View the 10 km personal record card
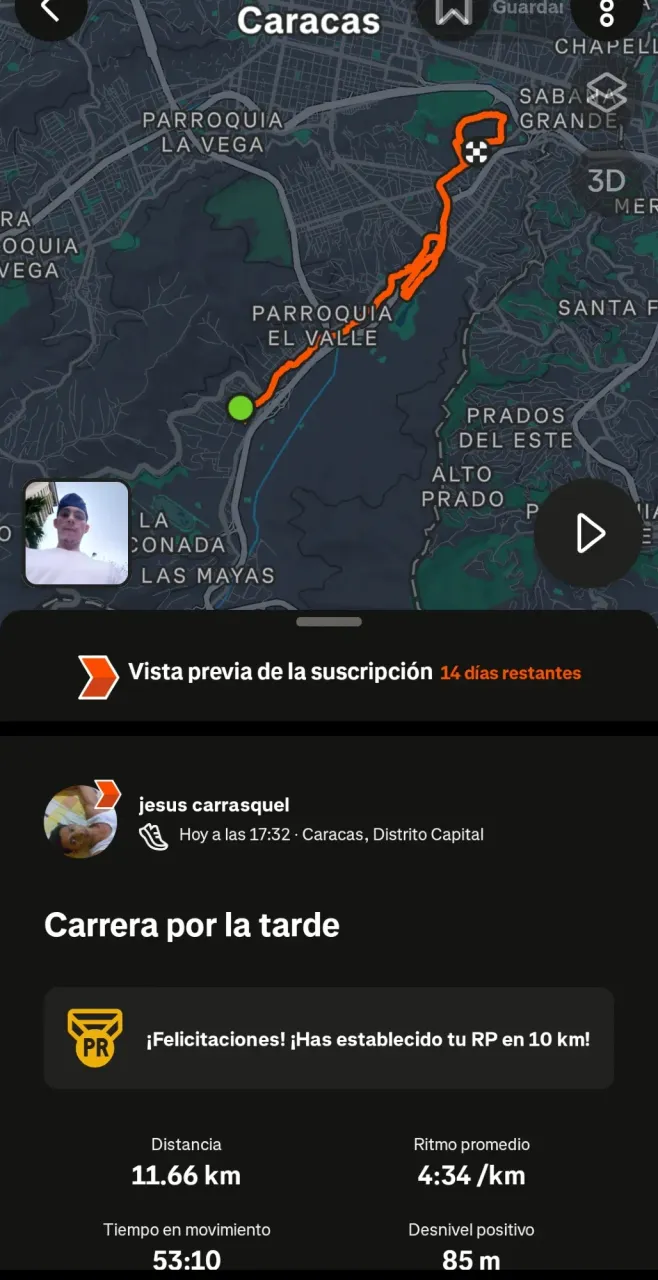The width and height of the screenshot is (658, 1280). [x=329, y=1039]
